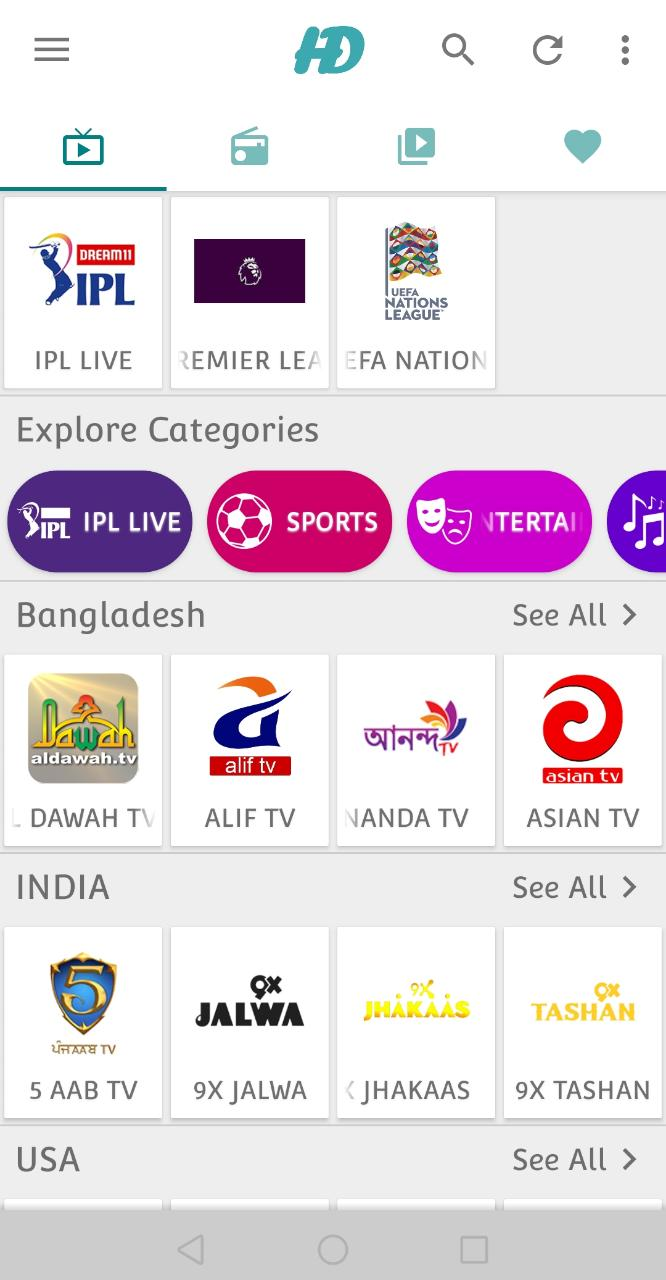
Task: Open the IPL LIVE card
Action: point(83,293)
